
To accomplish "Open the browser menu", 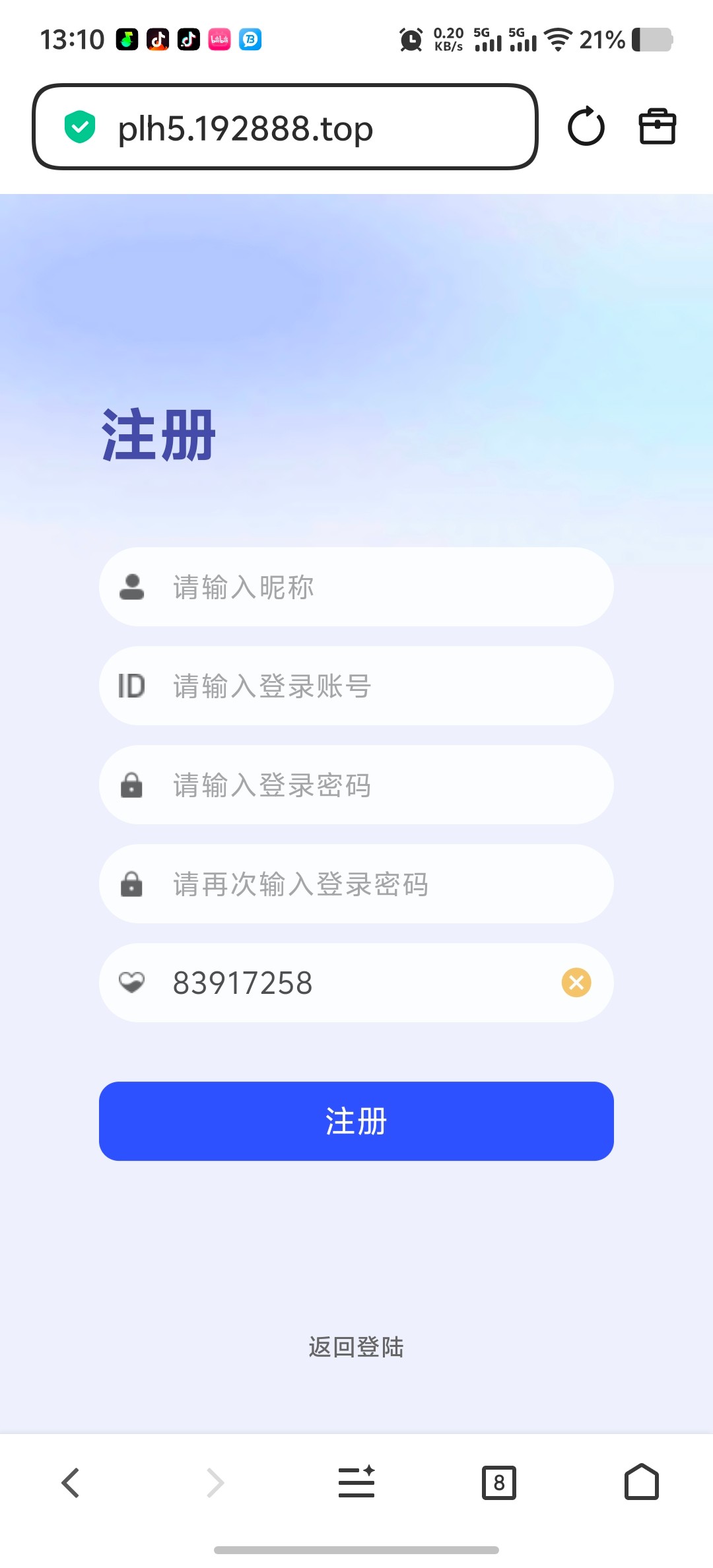I will pos(356,1483).
